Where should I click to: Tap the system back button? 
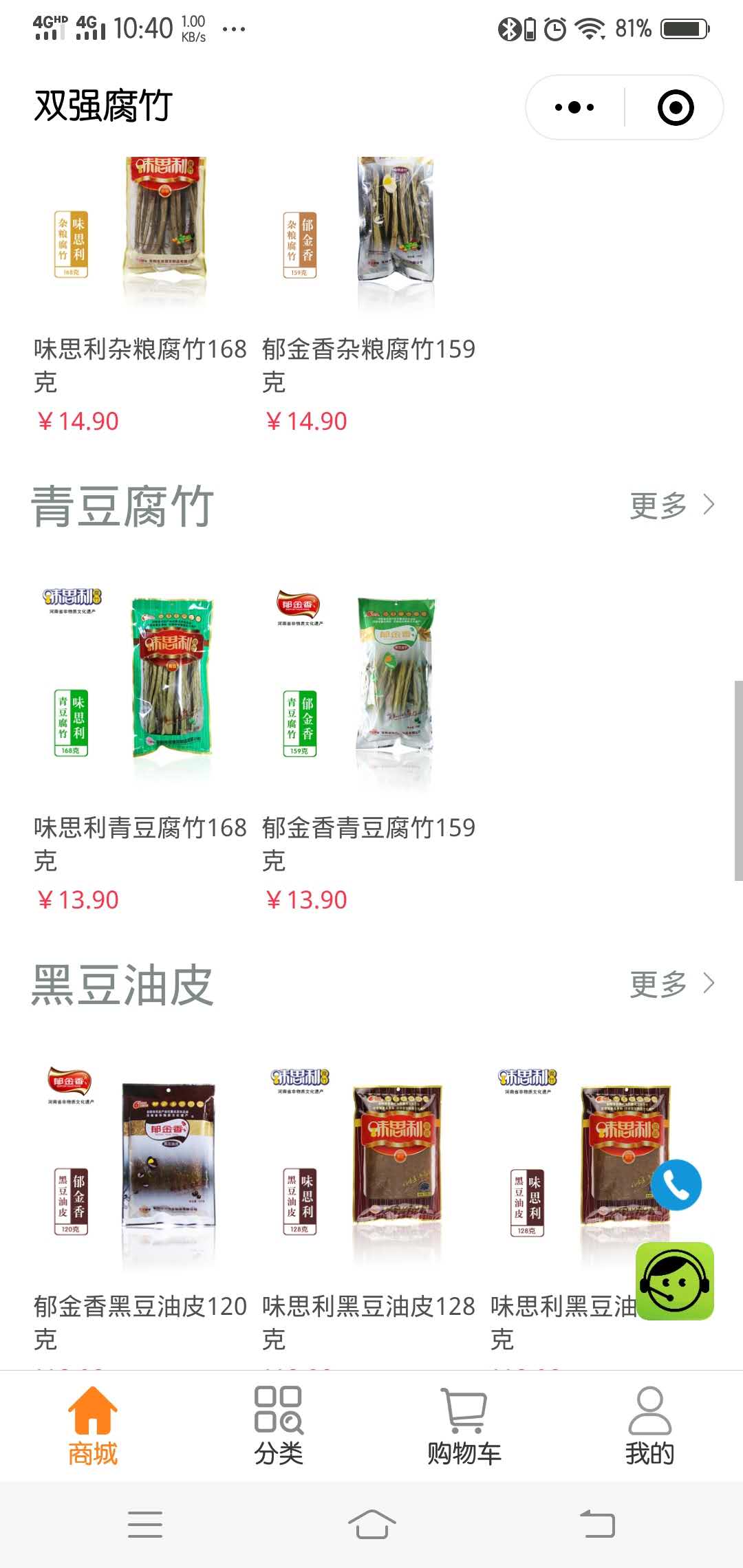[597, 1524]
